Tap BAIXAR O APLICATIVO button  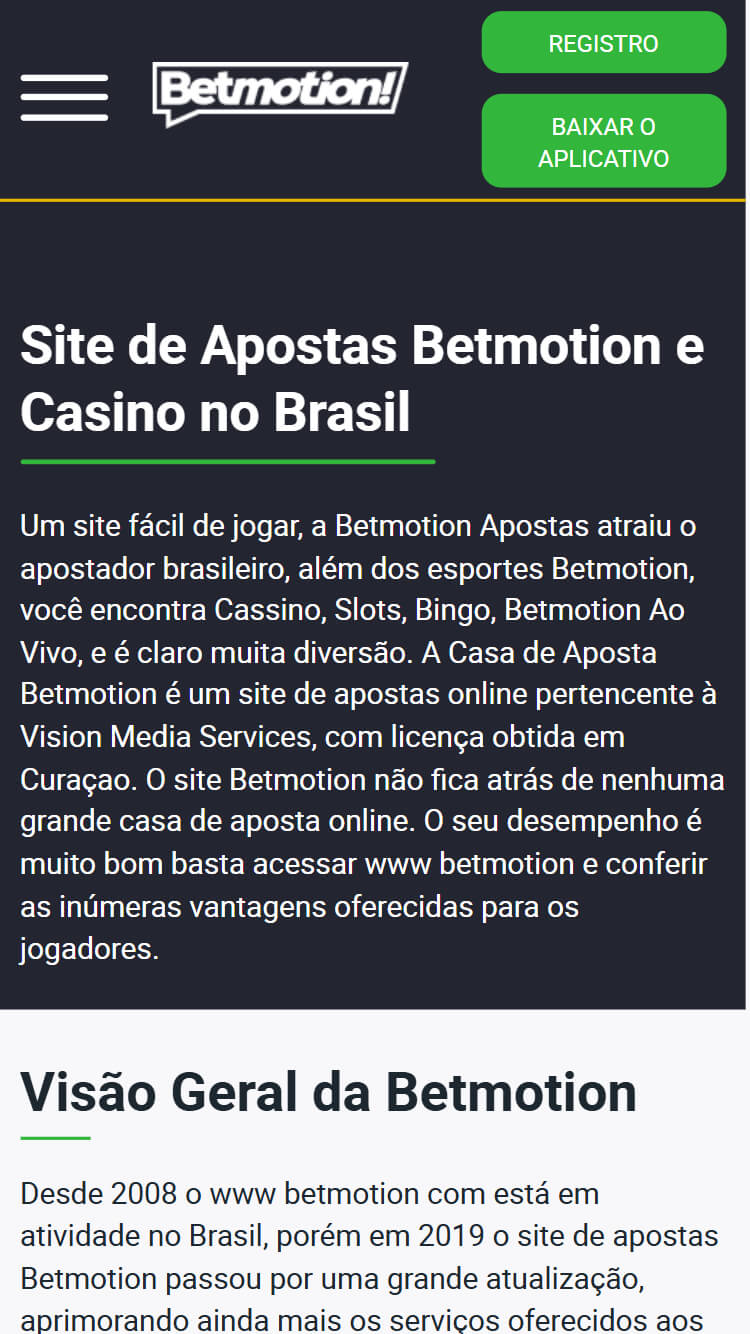pos(604,141)
